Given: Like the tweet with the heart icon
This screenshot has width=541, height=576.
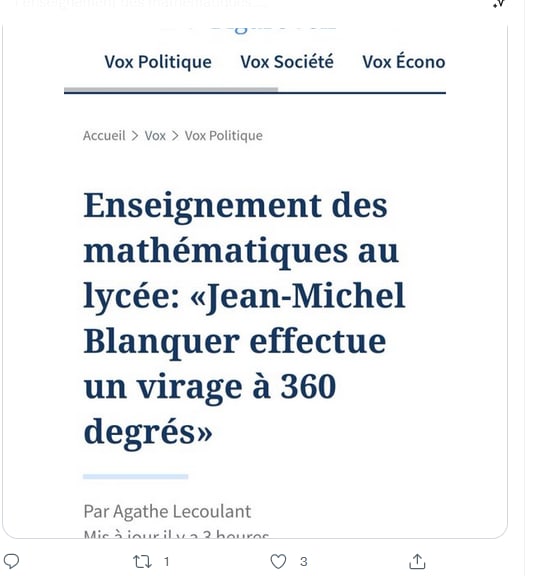Looking at the screenshot, I should pos(278,561).
